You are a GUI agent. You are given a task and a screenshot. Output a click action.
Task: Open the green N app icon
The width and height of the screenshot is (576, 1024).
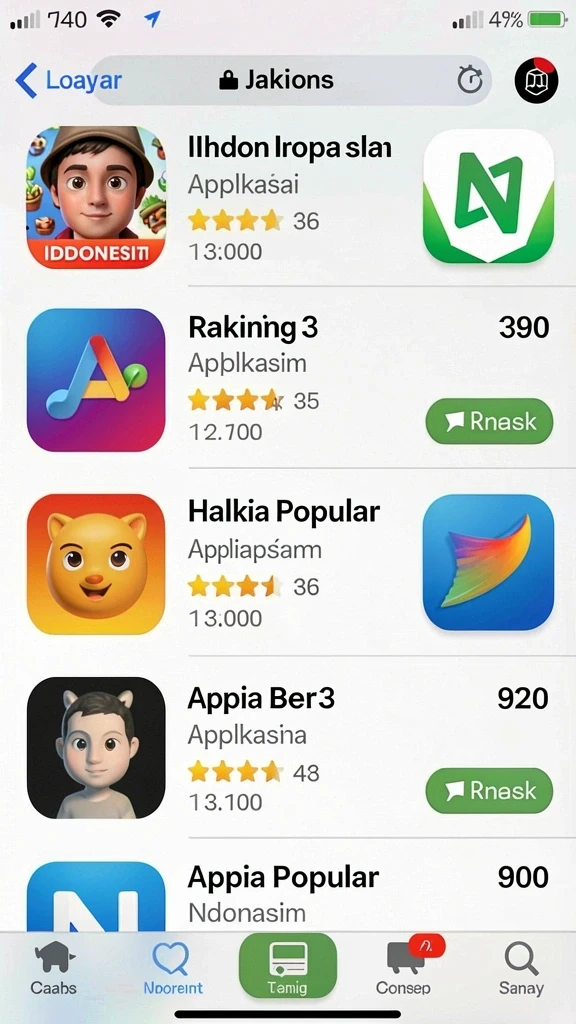[488, 196]
